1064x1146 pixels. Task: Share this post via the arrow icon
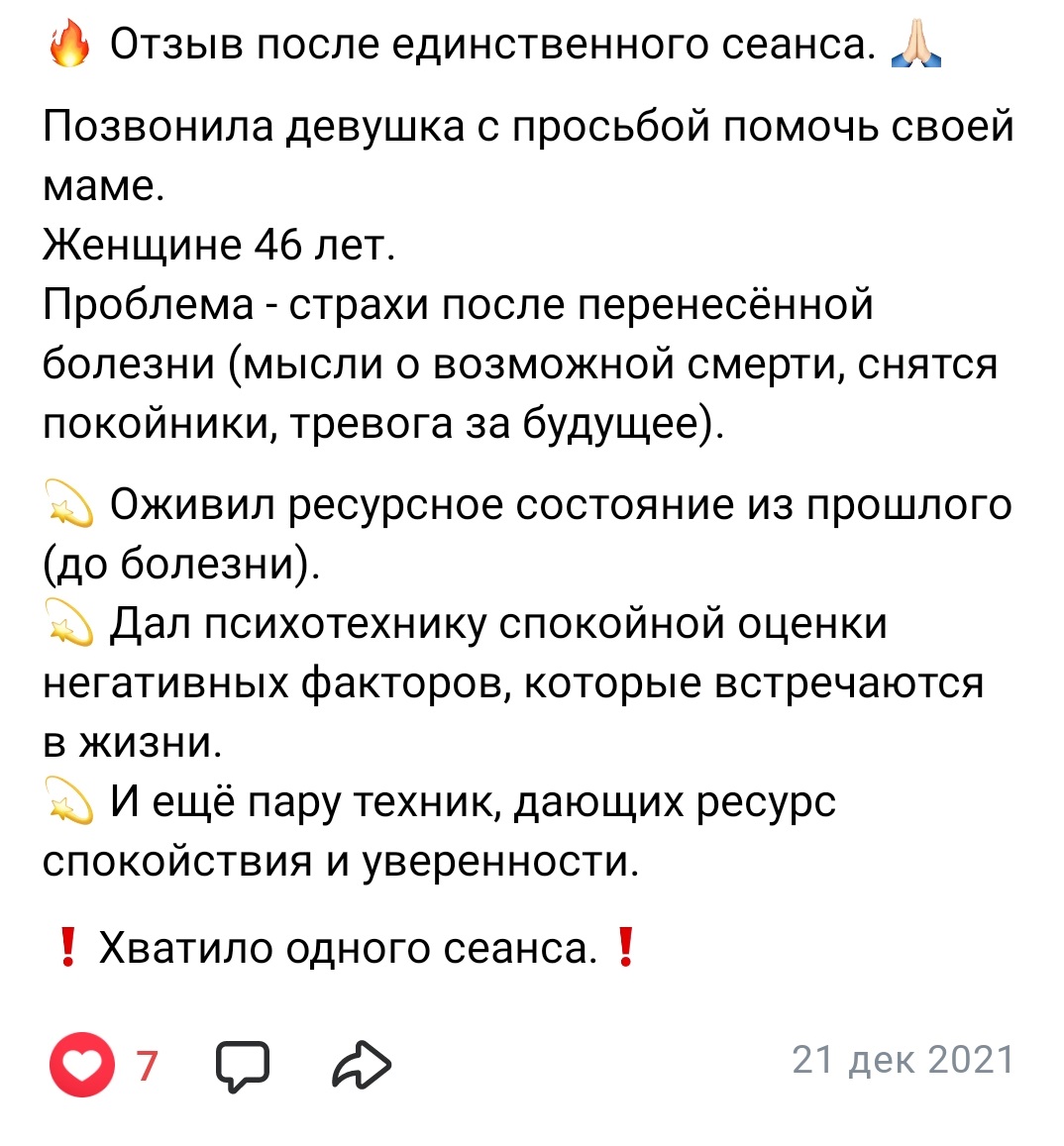click(363, 1065)
